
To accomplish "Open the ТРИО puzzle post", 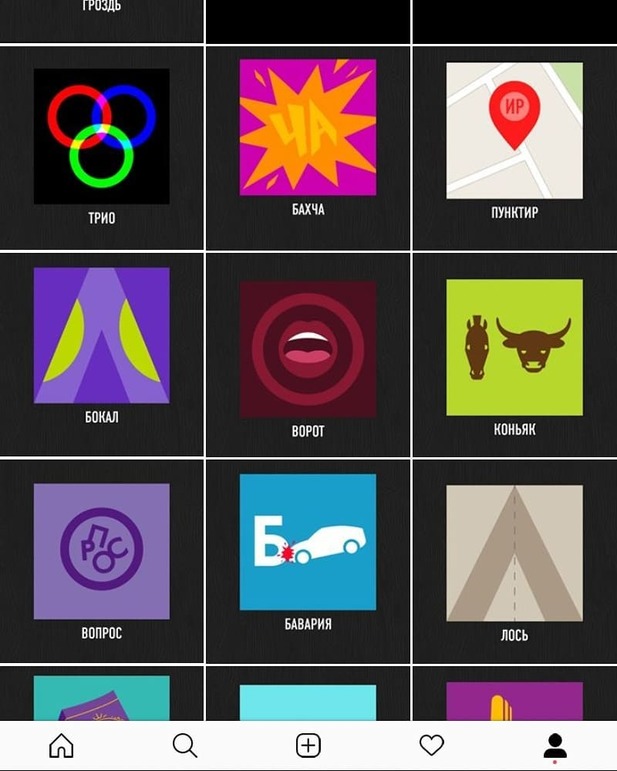I will click(101, 147).
